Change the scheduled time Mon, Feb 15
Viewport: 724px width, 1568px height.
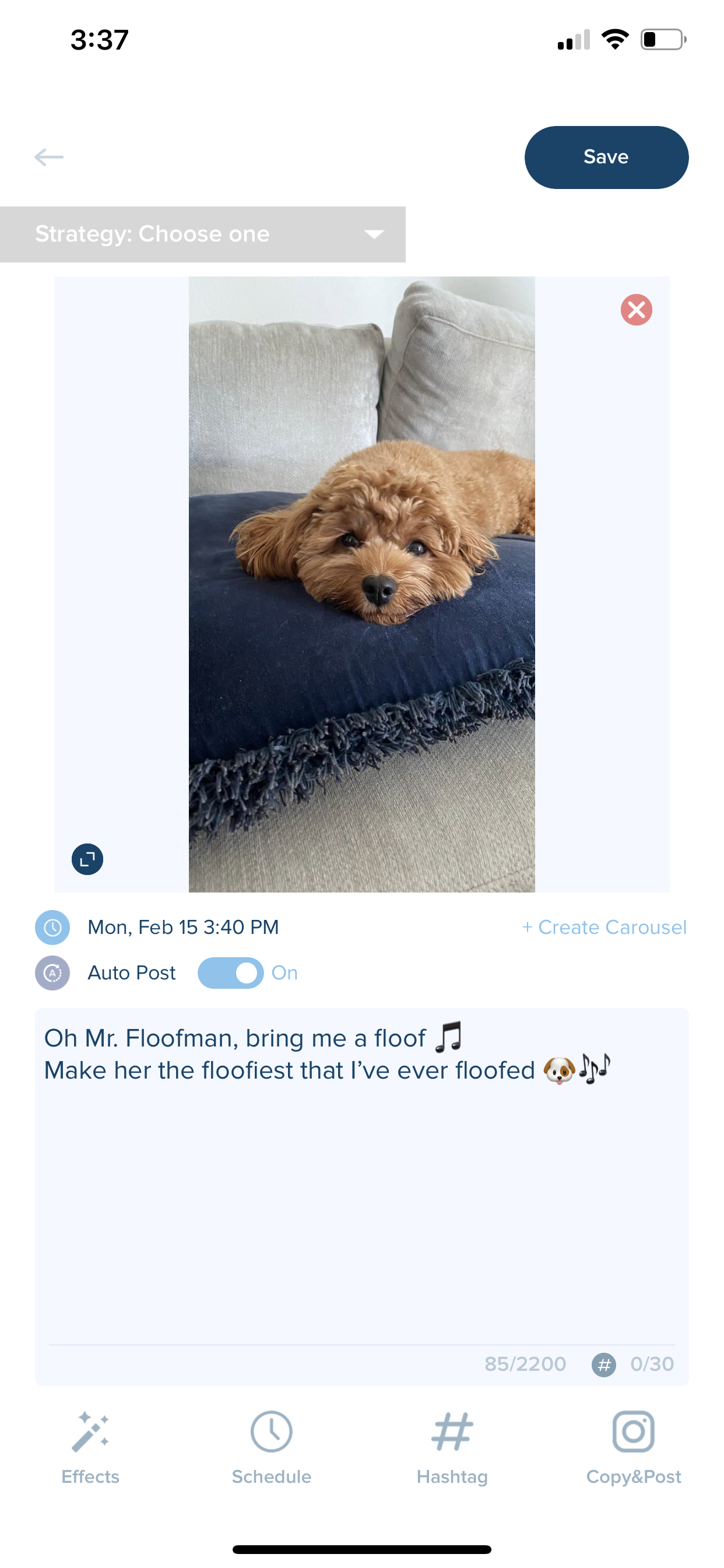(x=182, y=927)
